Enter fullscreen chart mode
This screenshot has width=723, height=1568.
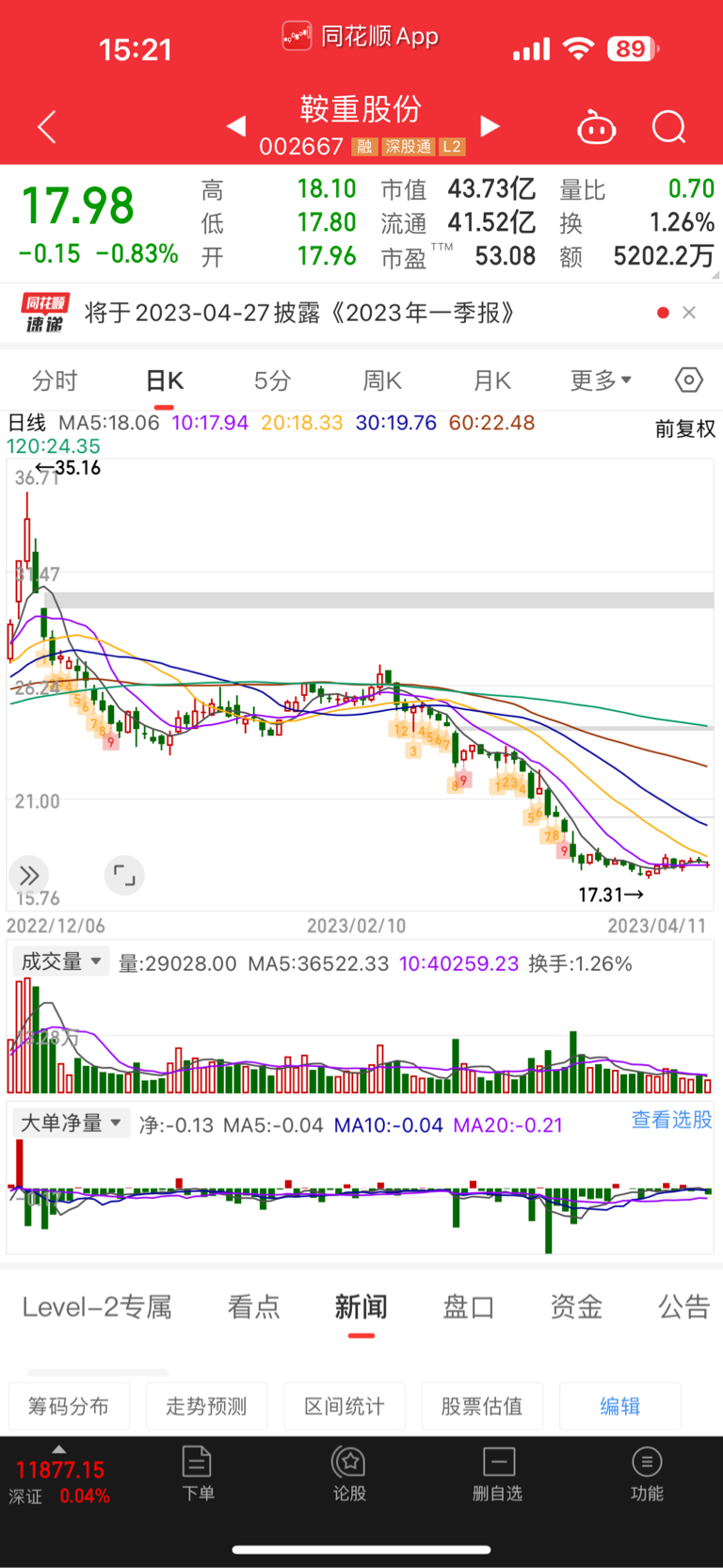coord(123,875)
